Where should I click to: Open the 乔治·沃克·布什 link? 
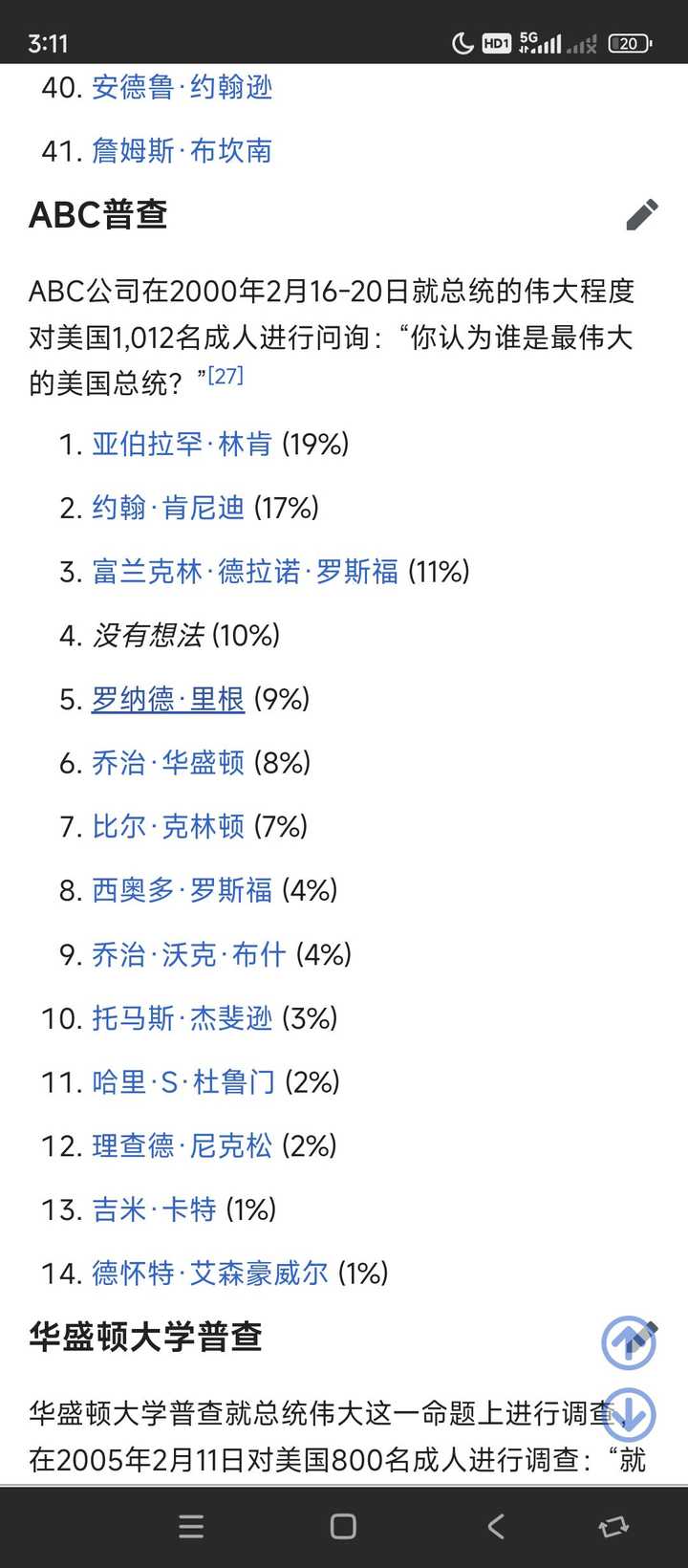(x=189, y=954)
